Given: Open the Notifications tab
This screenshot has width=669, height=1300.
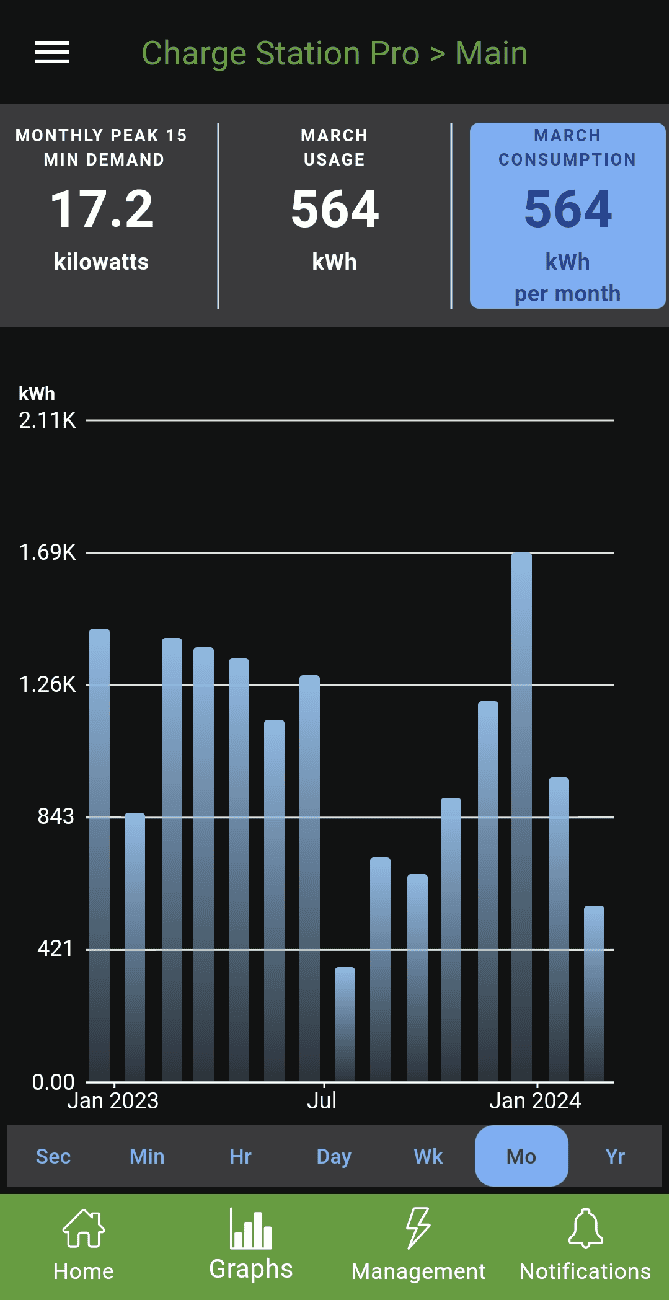Looking at the screenshot, I should [x=585, y=1245].
